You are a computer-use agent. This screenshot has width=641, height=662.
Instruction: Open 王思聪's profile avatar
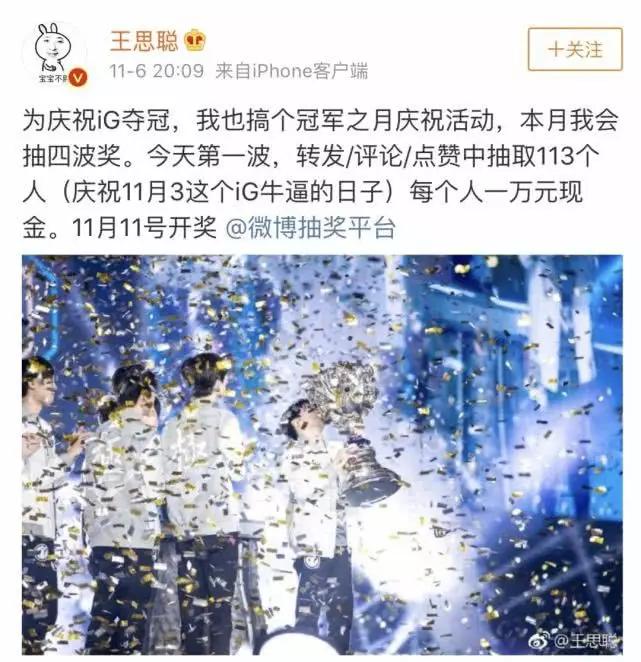(x=54, y=55)
